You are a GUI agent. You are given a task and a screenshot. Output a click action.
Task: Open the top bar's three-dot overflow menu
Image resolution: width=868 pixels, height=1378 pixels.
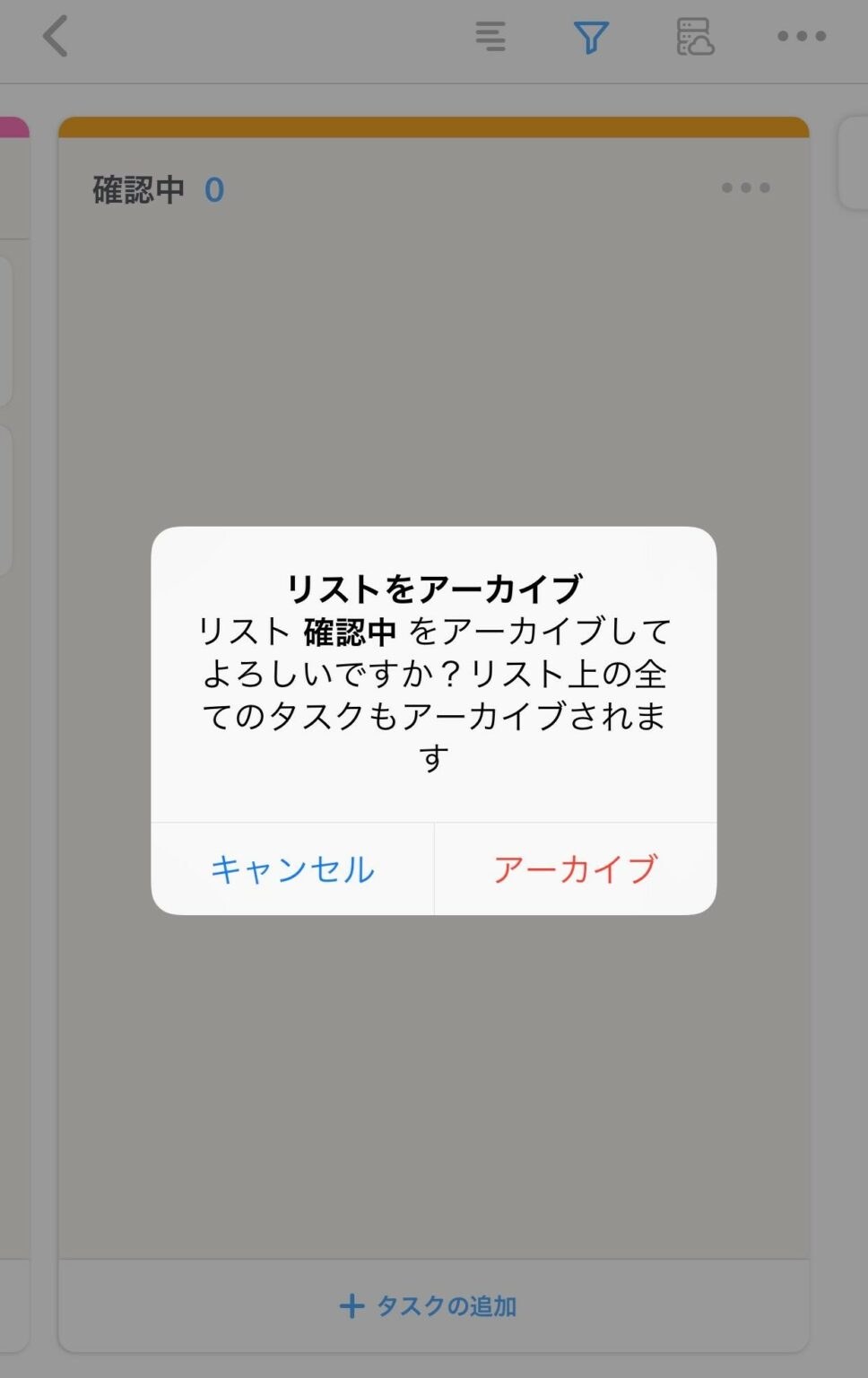801,37
